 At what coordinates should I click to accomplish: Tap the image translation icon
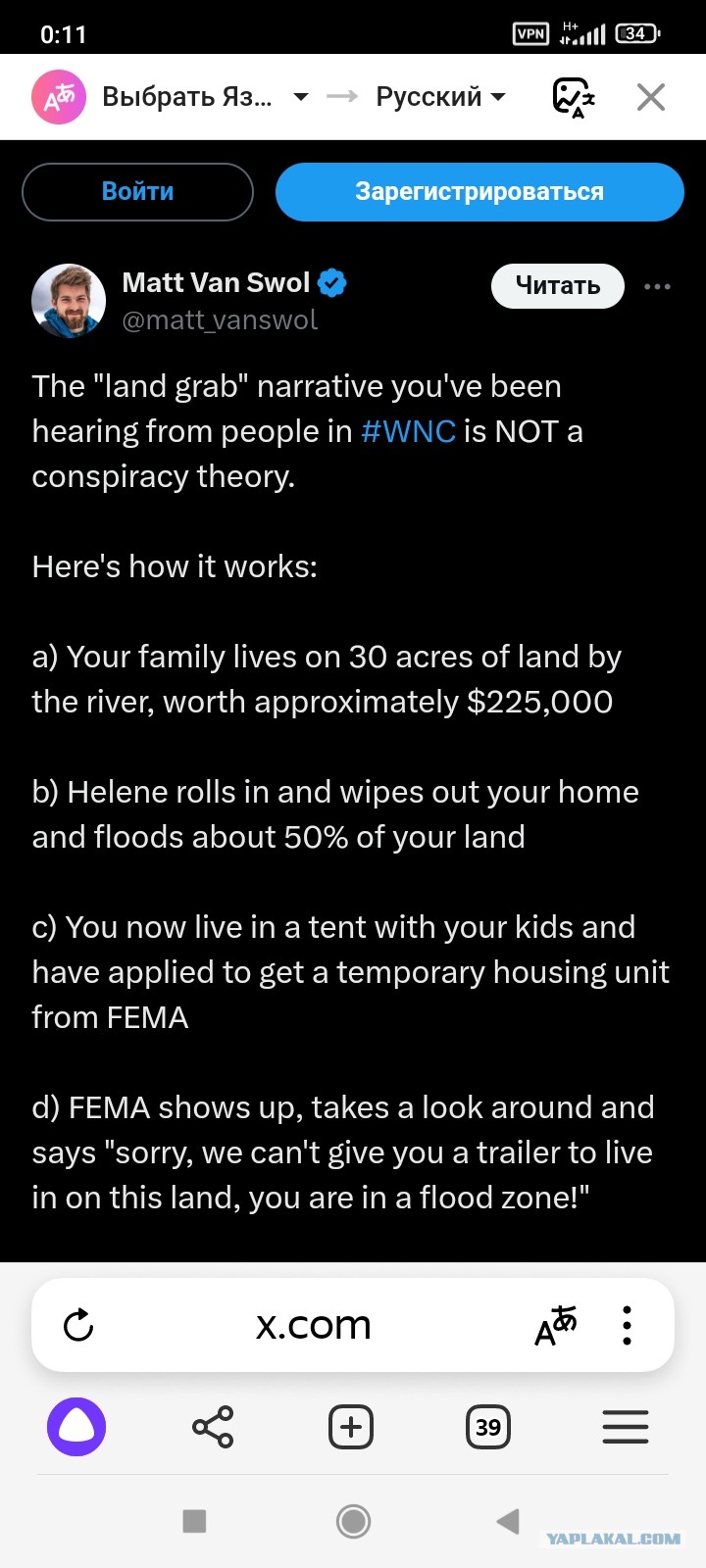[x=574, y=97]
